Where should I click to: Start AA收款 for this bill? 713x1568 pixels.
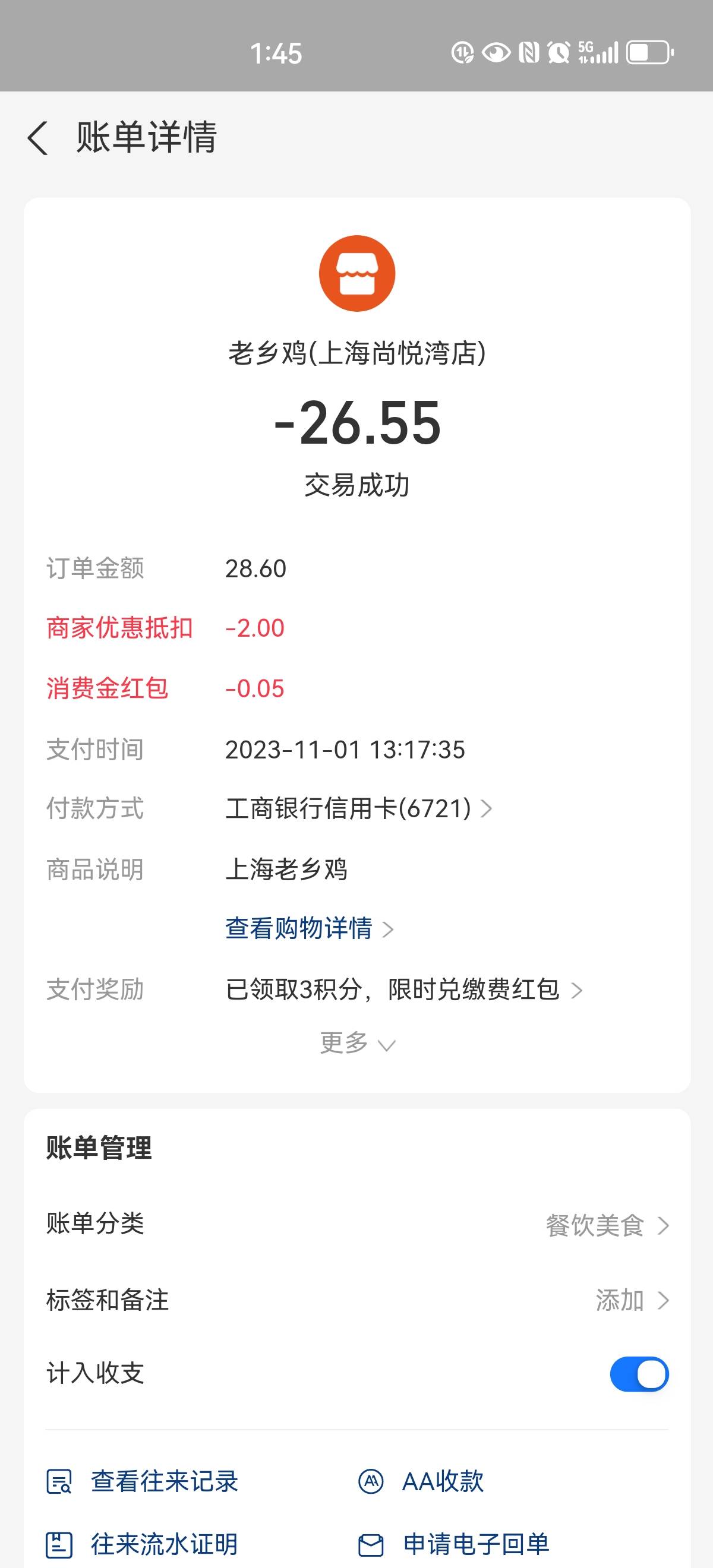421,1481
